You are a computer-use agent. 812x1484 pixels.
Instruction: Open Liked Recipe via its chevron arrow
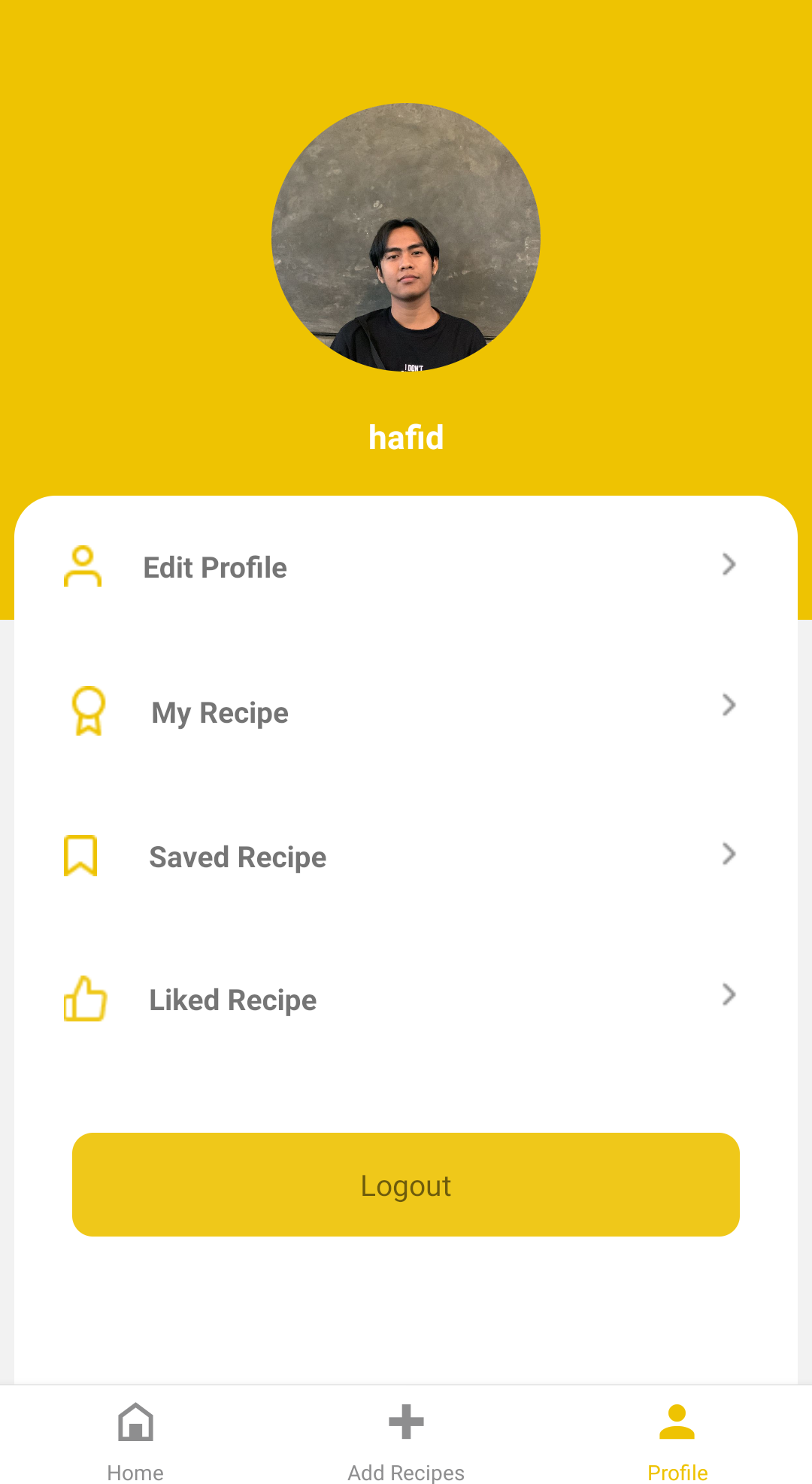728,994
